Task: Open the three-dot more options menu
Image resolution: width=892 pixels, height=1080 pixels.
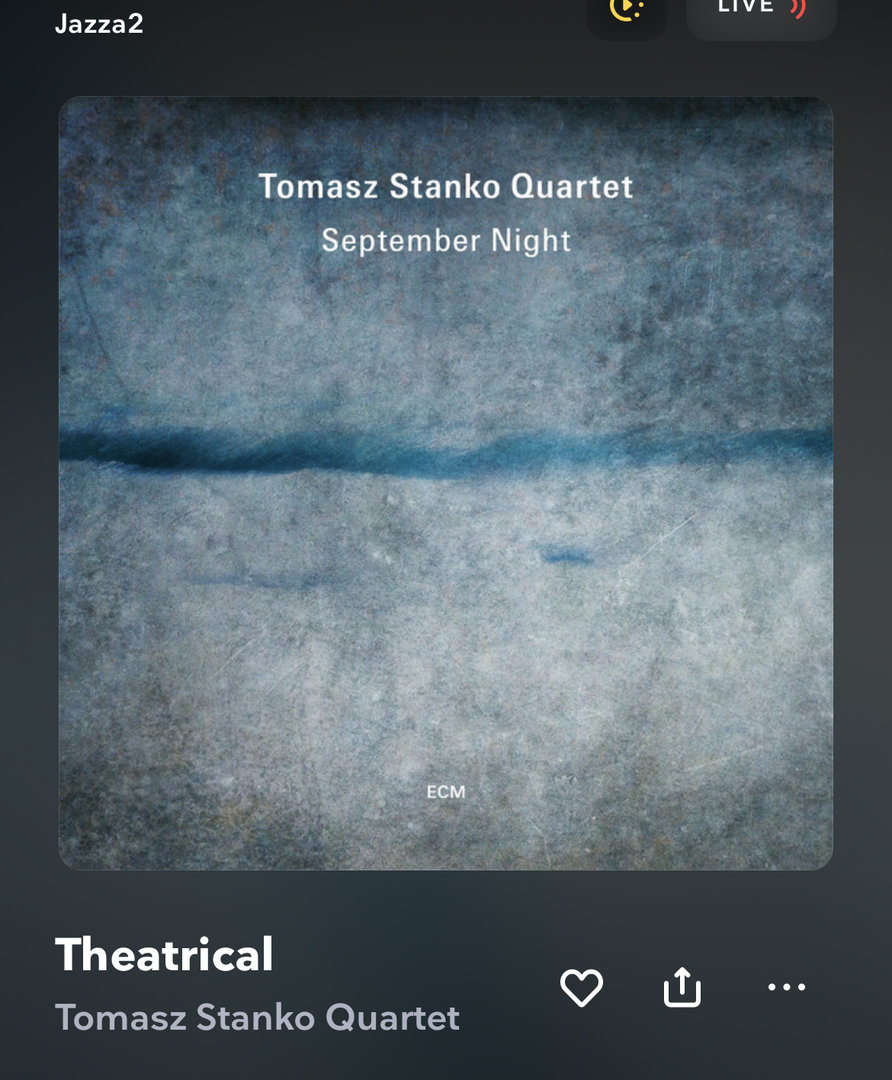Action: click(x=786, y=988)
